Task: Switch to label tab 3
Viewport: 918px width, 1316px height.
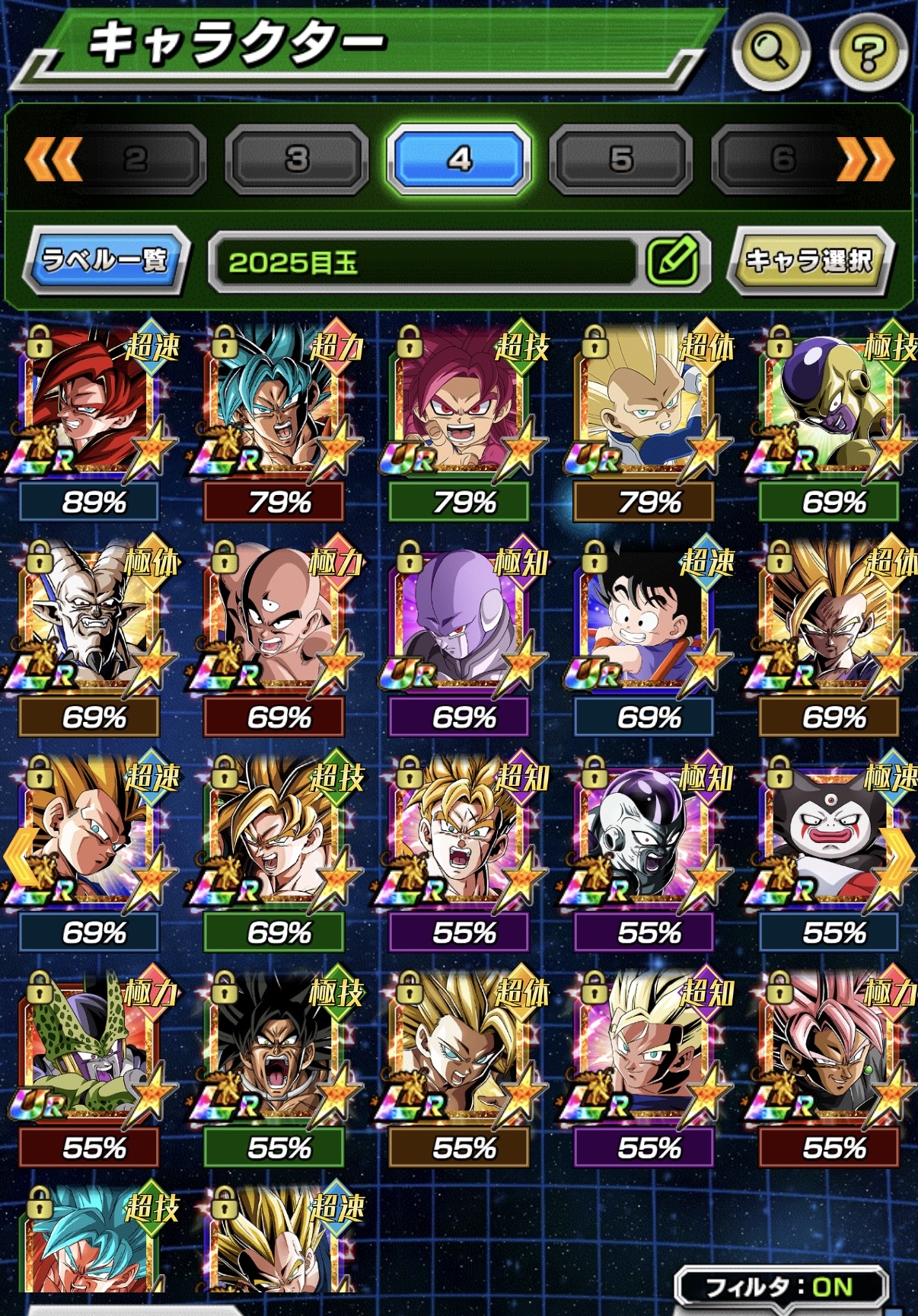Action: tap(297, 160)
